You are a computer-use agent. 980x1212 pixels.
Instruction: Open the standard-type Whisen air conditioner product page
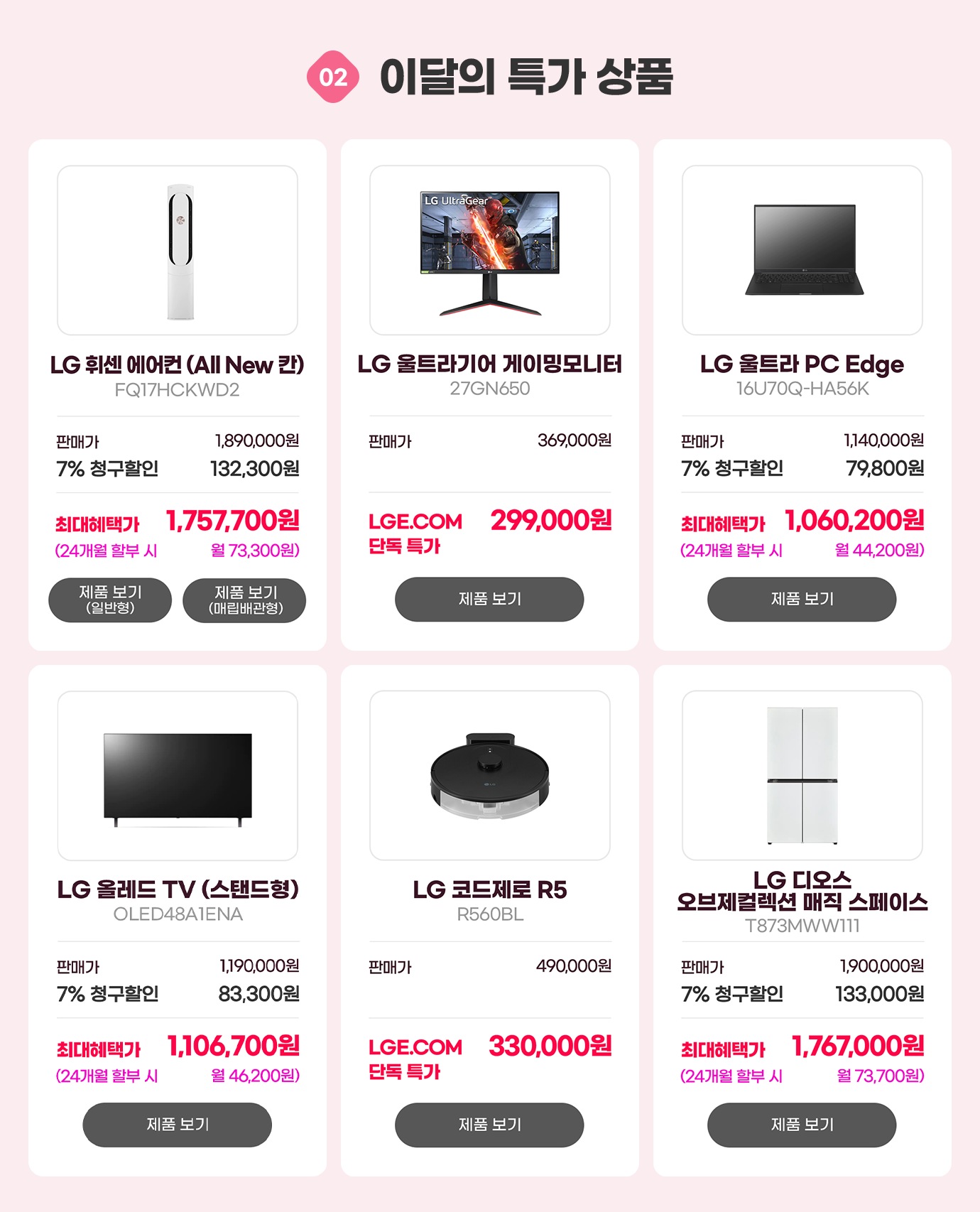pyautogui.click(x=110, y=600)
